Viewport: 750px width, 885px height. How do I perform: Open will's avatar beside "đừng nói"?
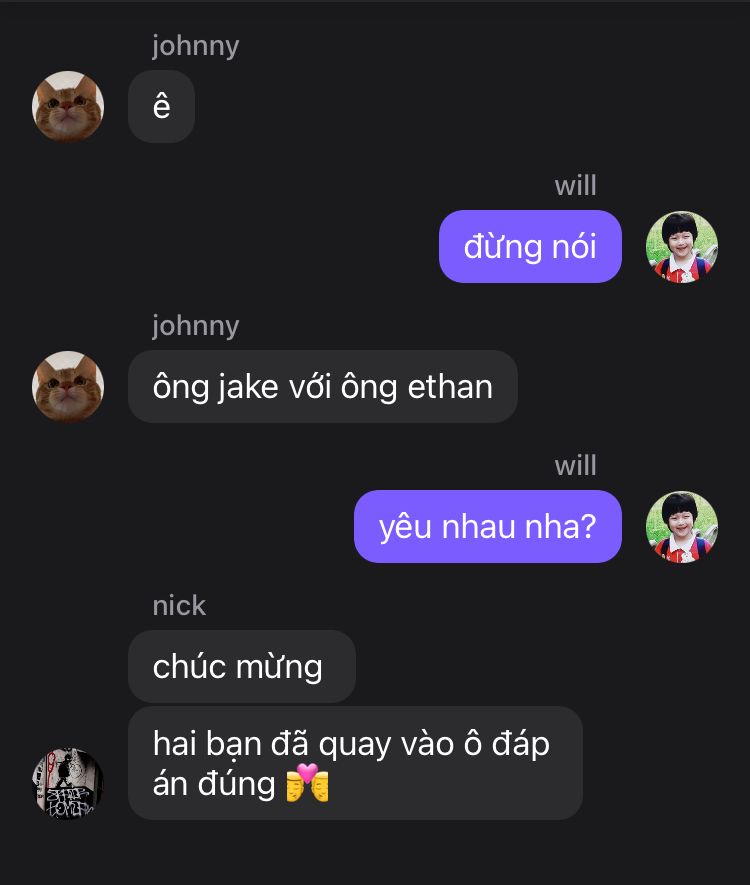[682, 247]
